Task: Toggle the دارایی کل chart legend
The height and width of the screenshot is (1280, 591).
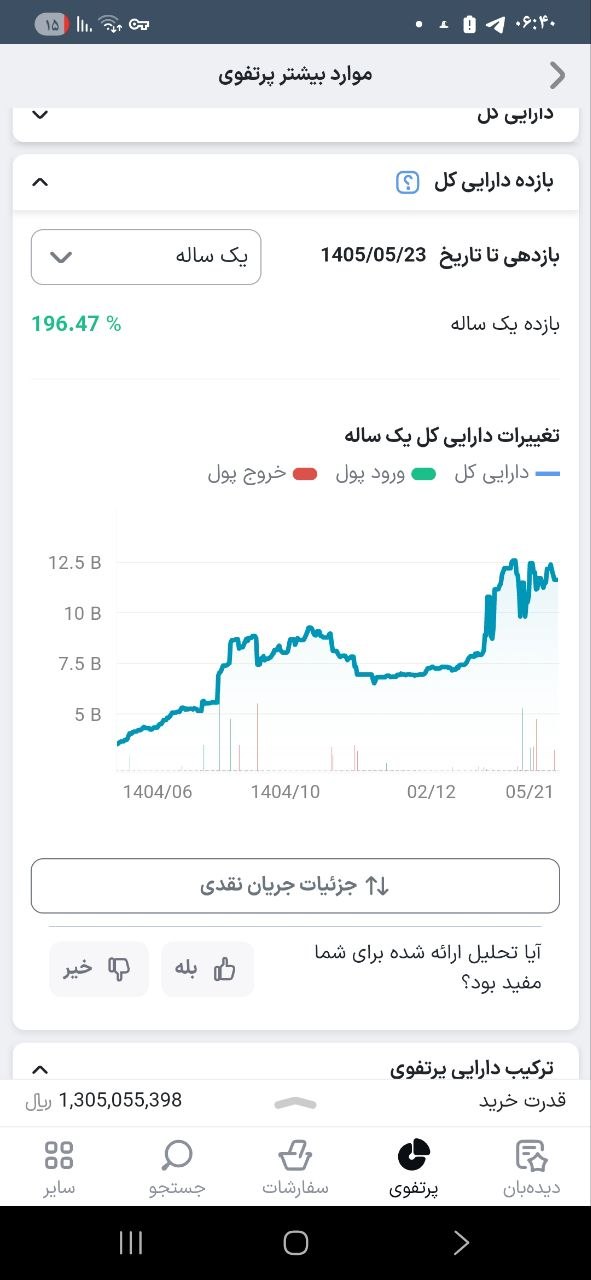Action: pyautogui.click(x=507, y=474)
